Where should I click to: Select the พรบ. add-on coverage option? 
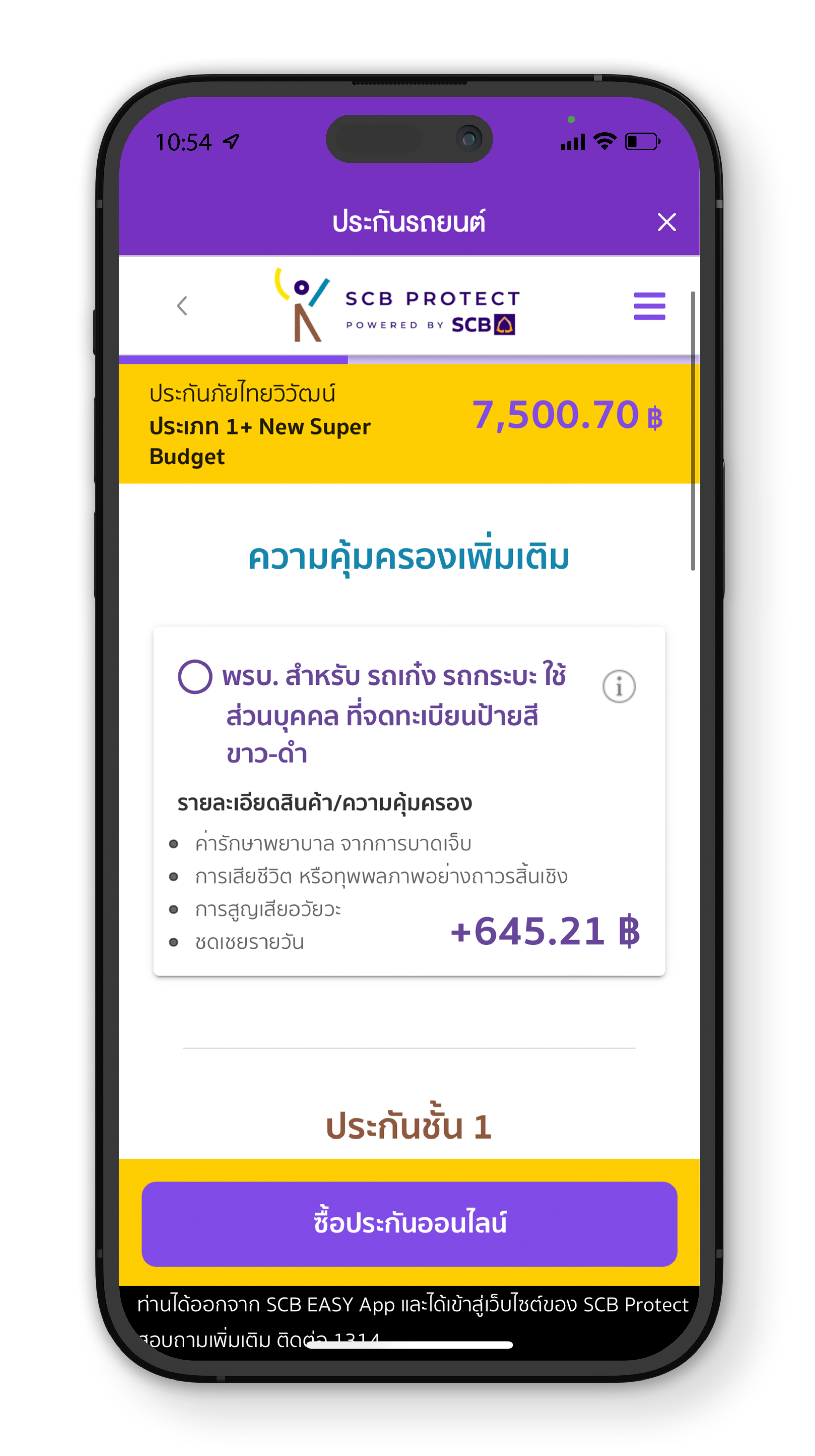click(x=195, y=676)
